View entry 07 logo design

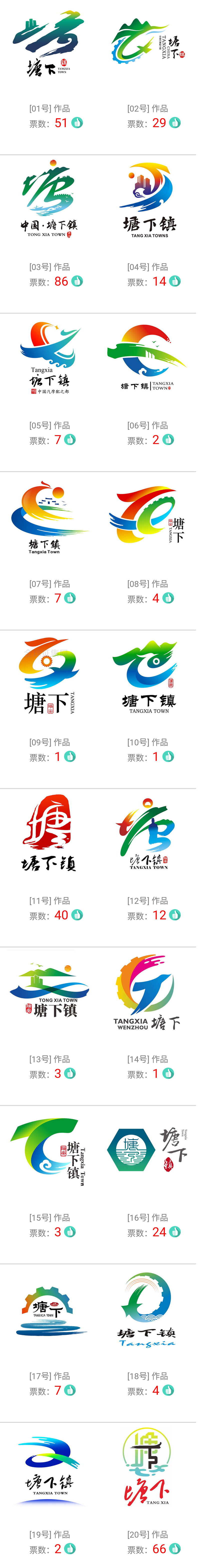[x=49, y=517]
